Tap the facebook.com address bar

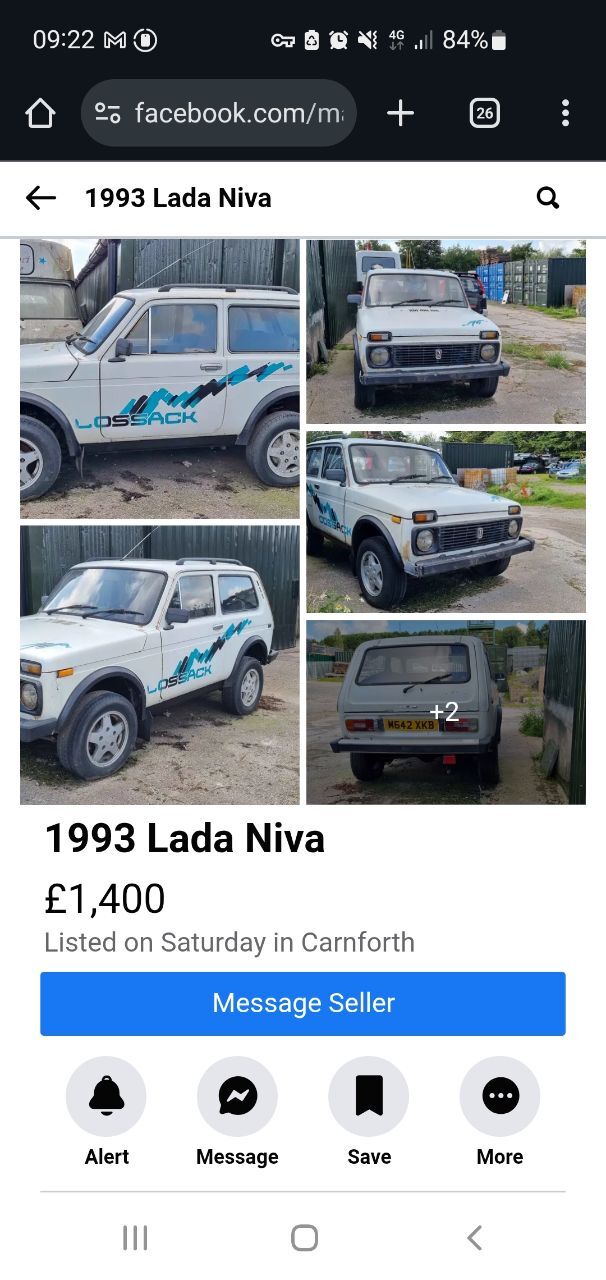click(x=219, y=113)
